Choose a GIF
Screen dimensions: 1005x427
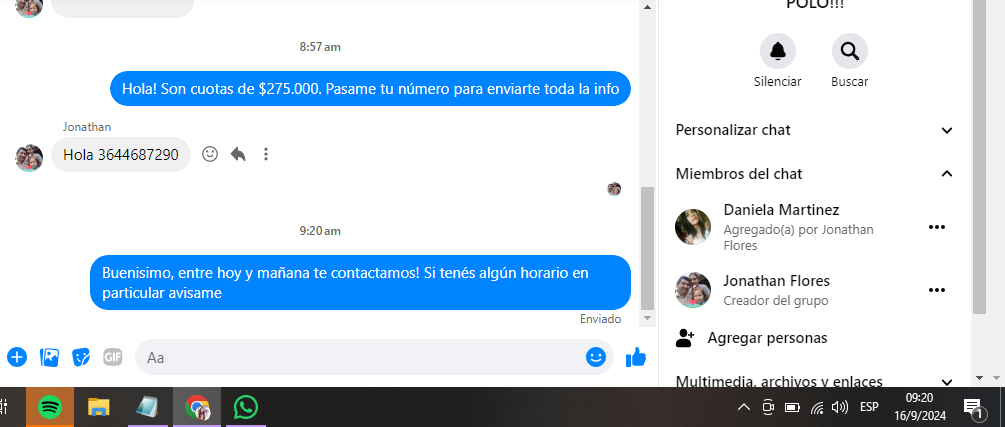pos(113,357)
